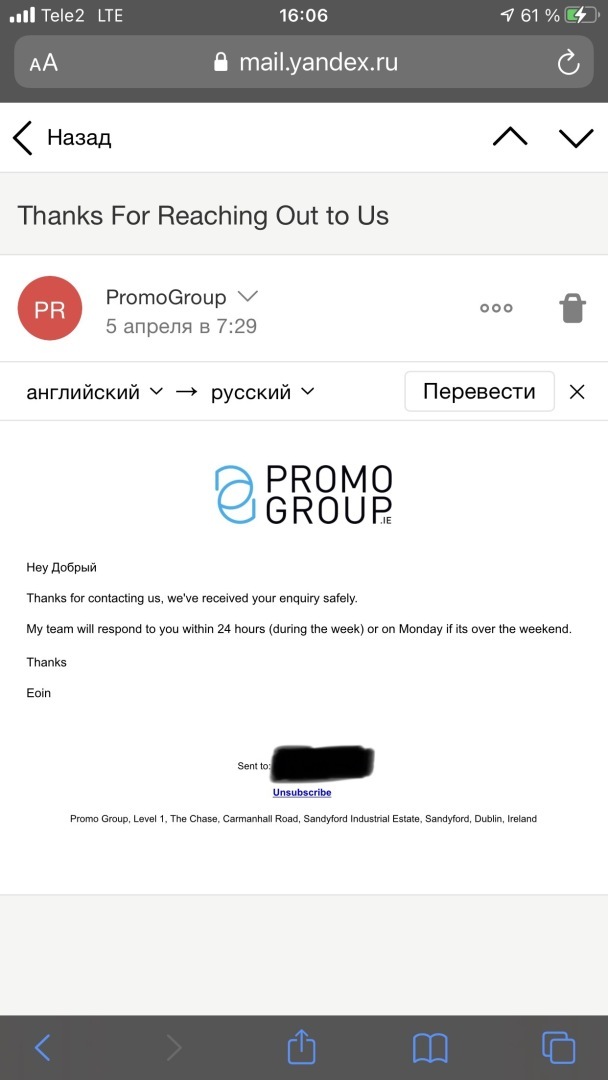Image resolution: width=608 pixels, height=1080 pixels.
Task: Go back in Safari browser history
Action: coord(42,1047)
